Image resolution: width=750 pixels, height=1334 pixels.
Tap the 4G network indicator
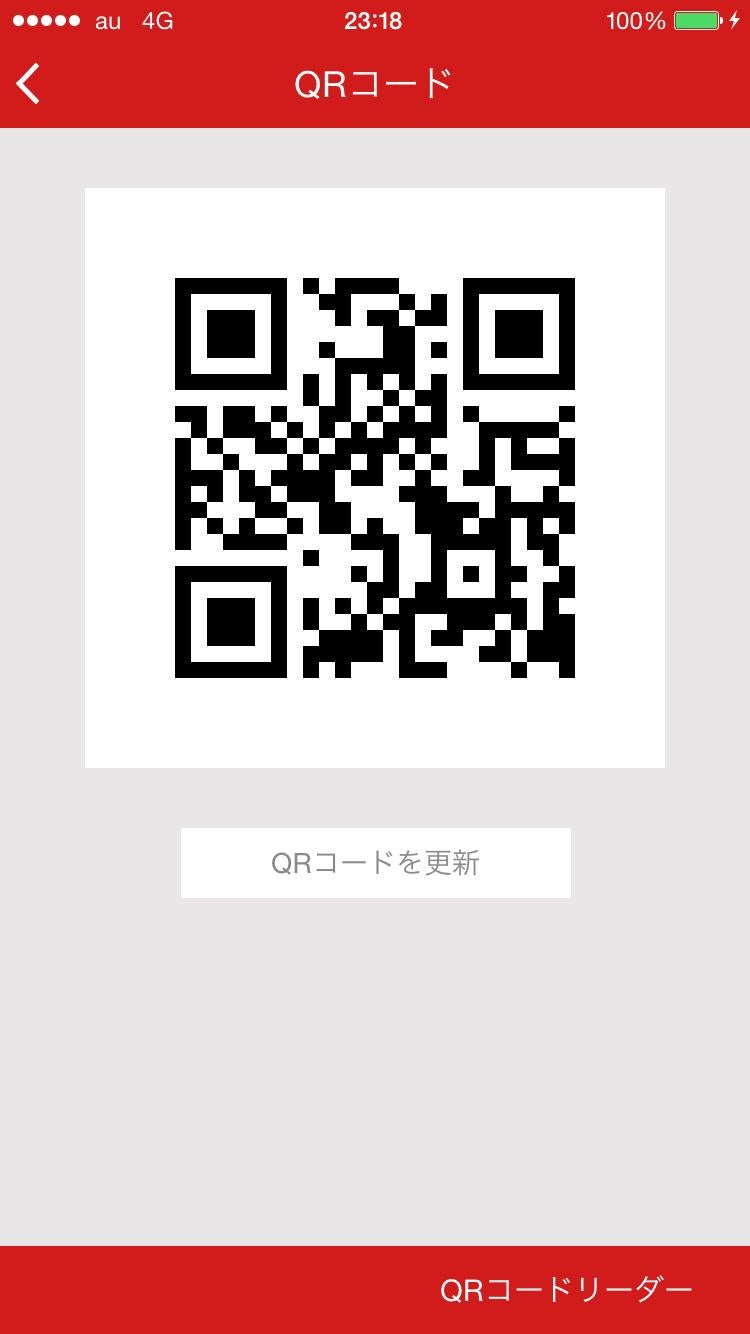(x=156, y=18)
